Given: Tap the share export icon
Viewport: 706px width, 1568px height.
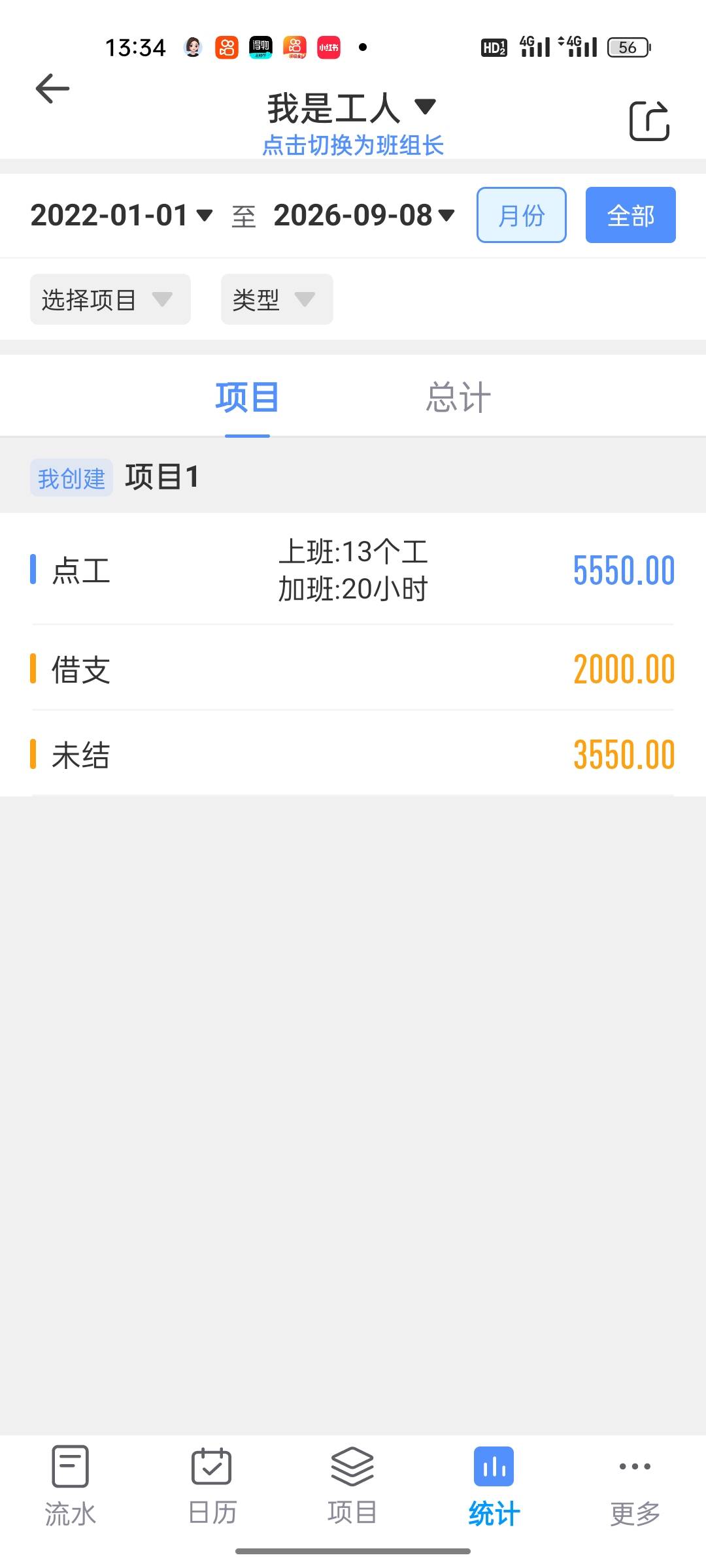Looking at the screenshot, I should (649, 121).
